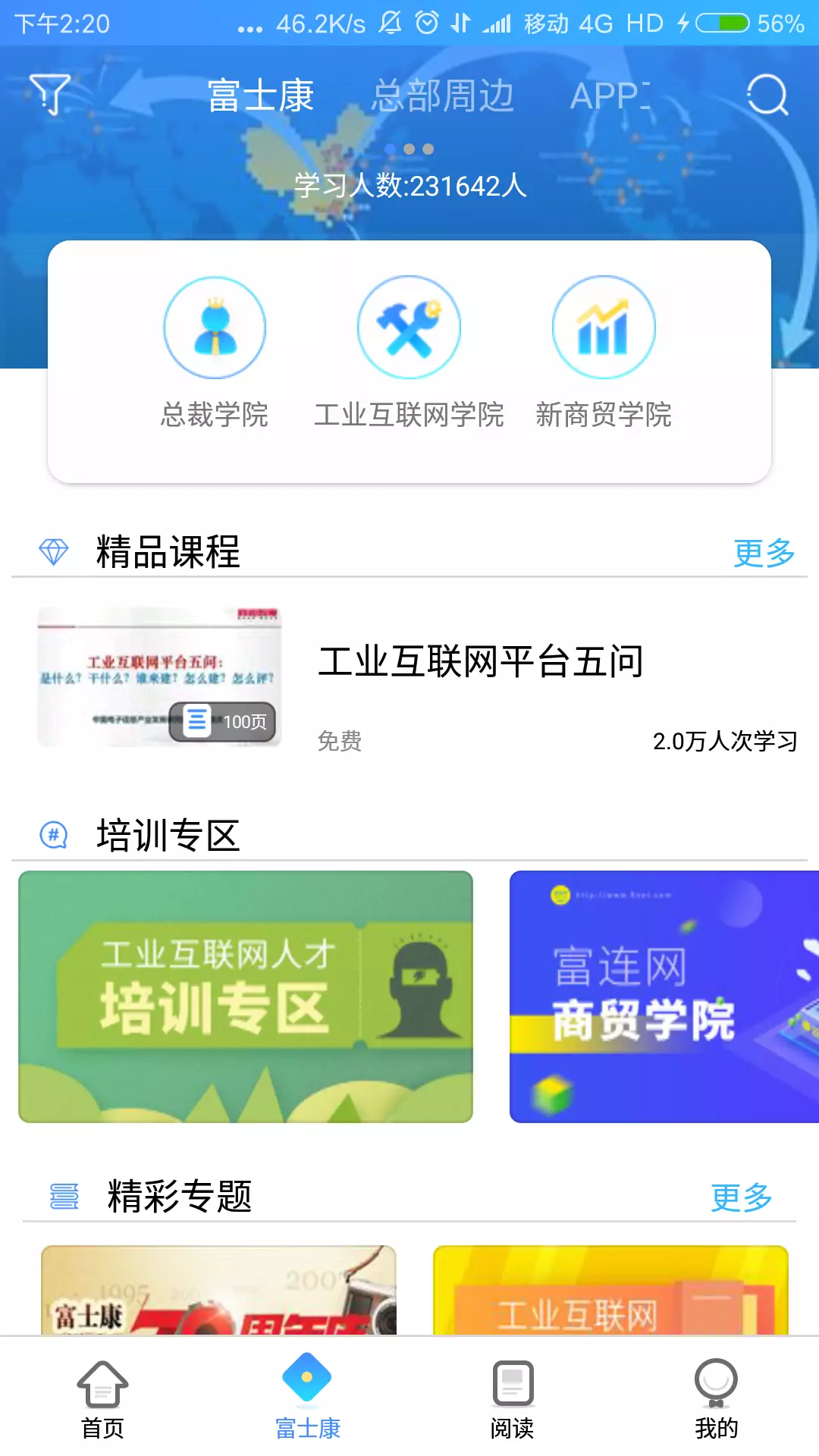The width and height of the screenshot is (819, 1456).
Task: Go to the 首页 tab
Action: [x=102, y=1398]
